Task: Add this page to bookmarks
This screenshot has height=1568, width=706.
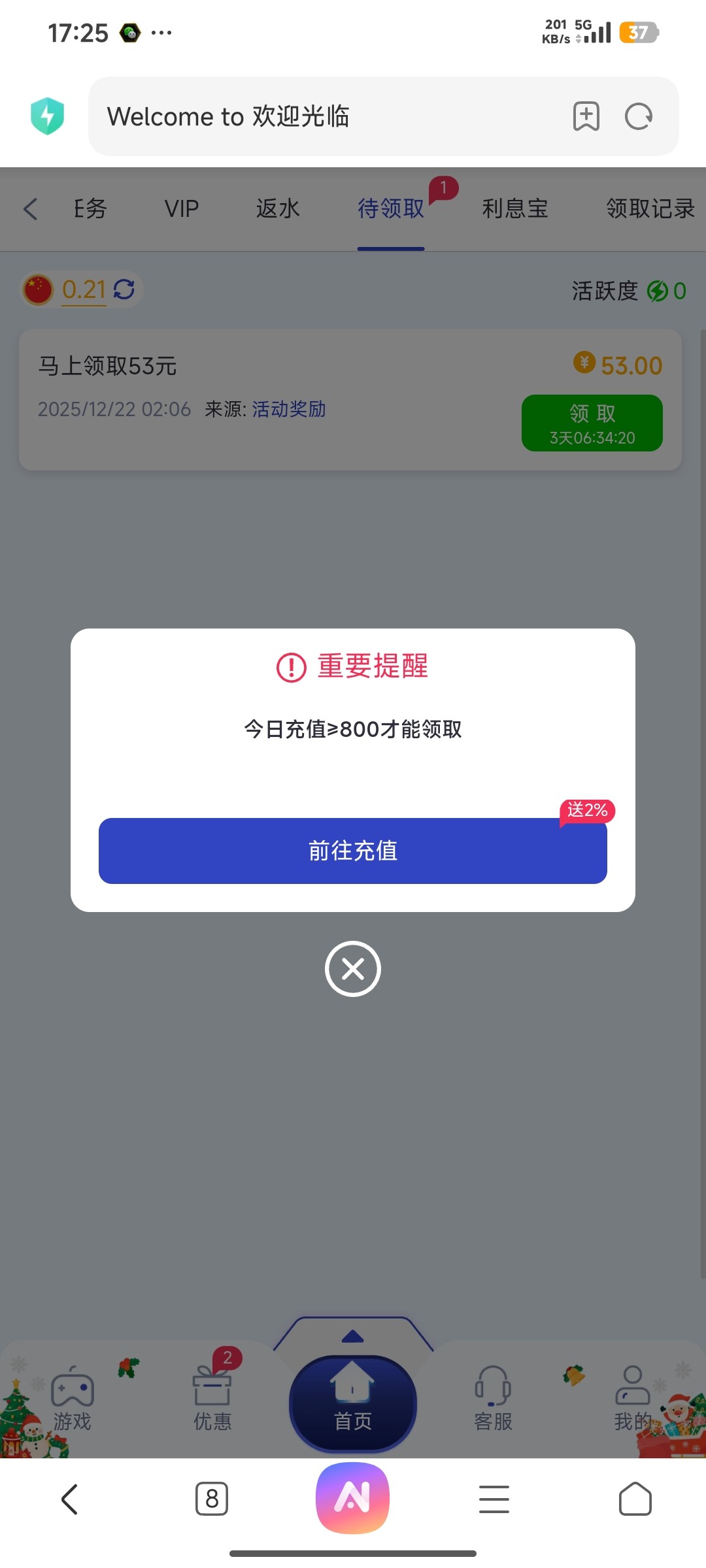Action: tap(586, 117)
